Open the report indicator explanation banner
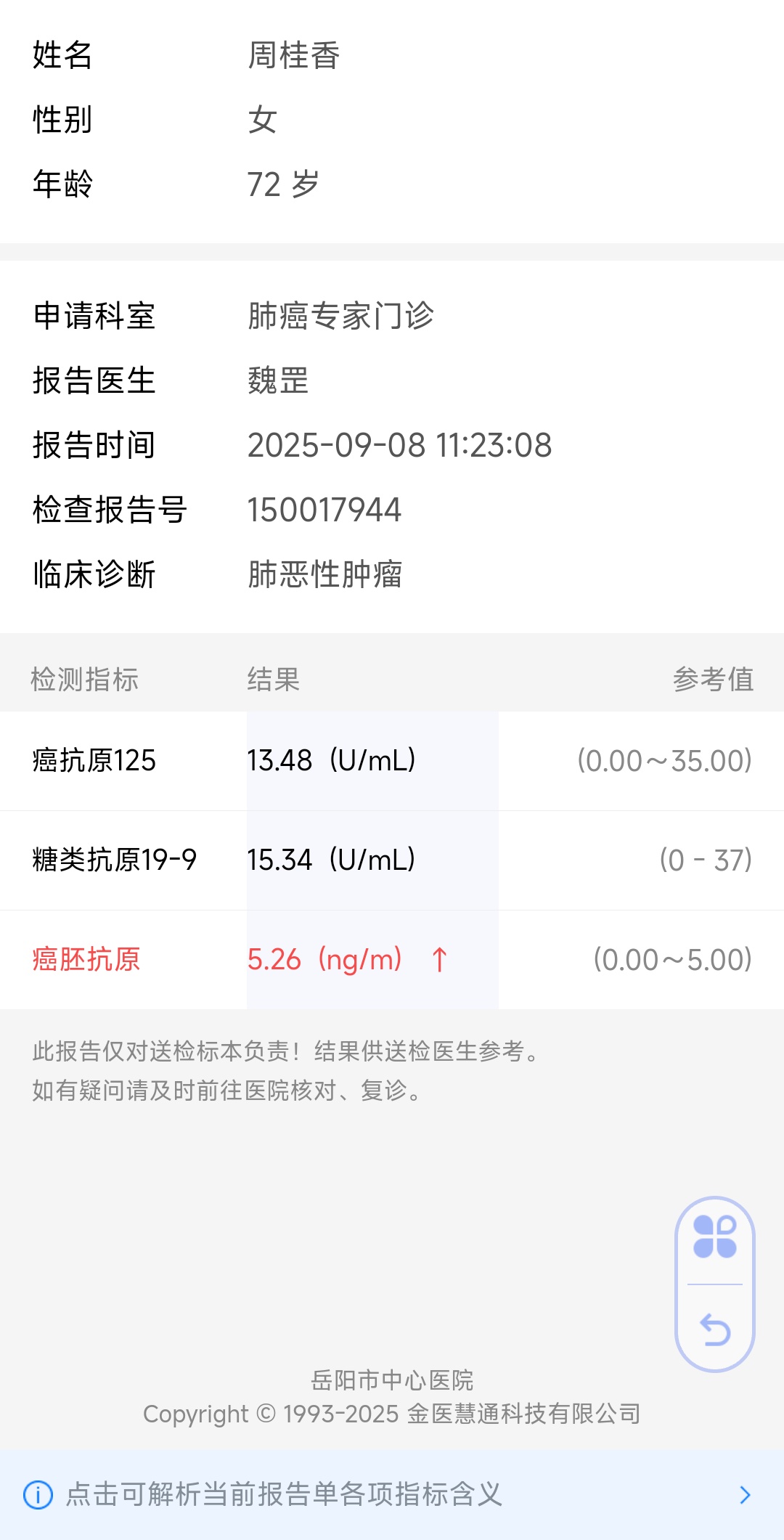Screen dimensions: 784x1540 point(392,1494)
